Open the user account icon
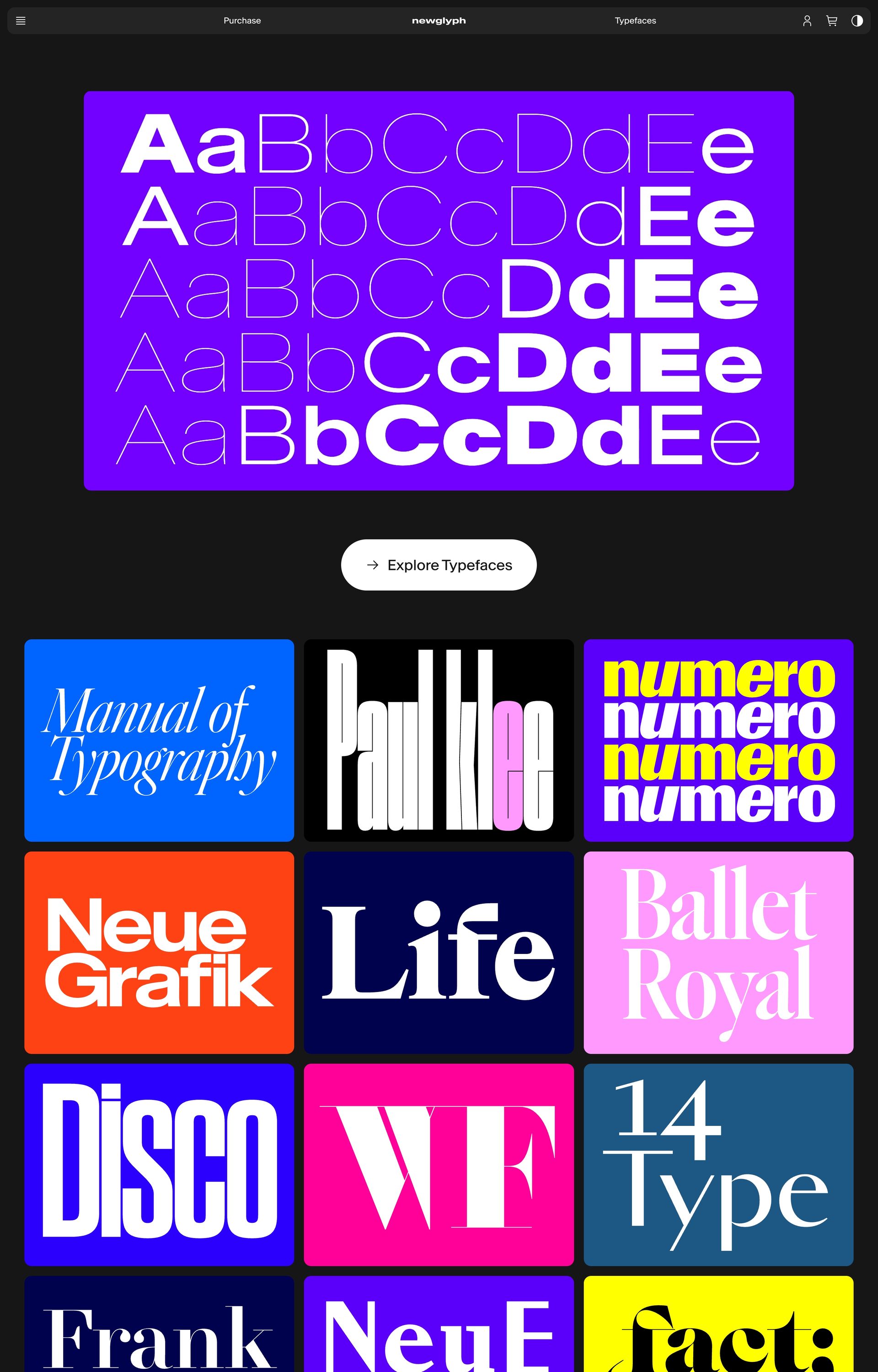Viewport: 878px width, 1372px height. [807, 21]
